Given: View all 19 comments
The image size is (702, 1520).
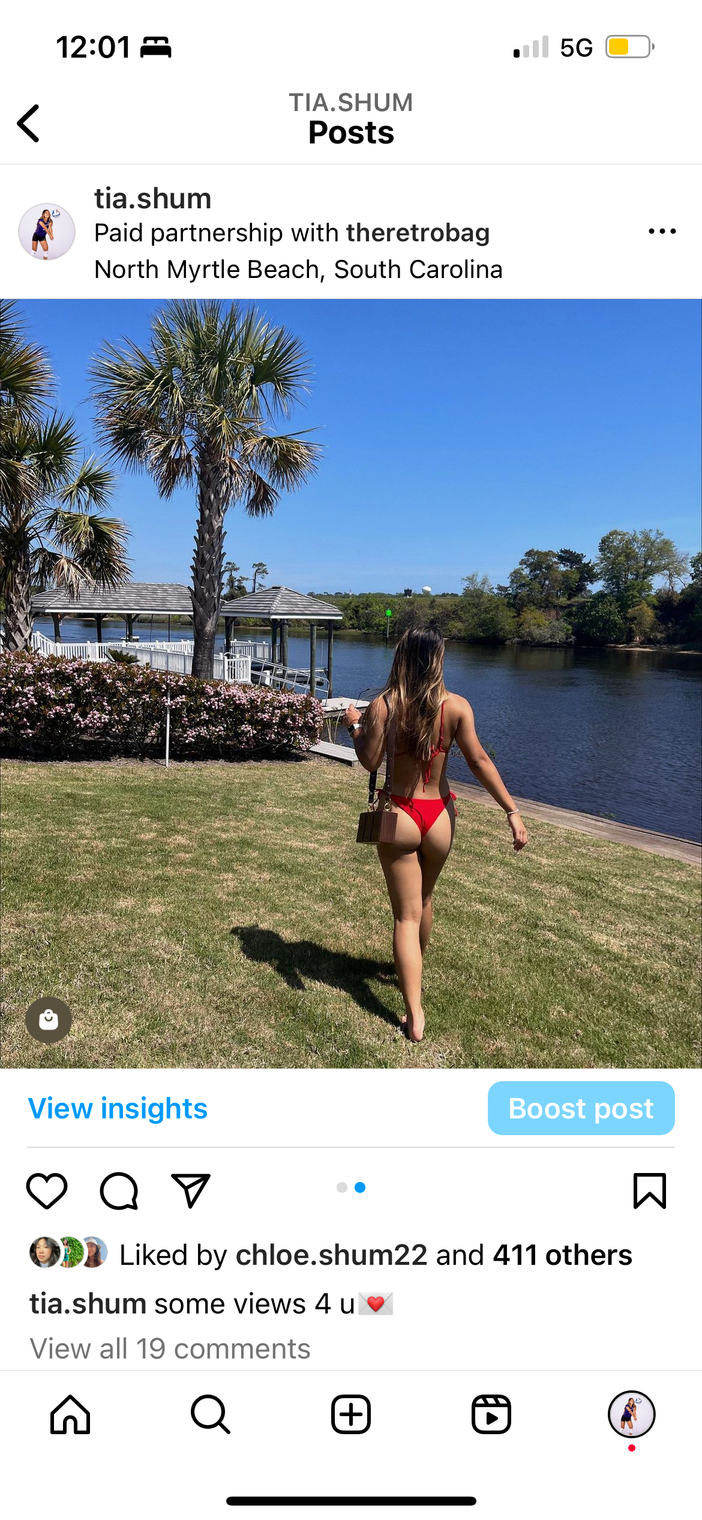Looking at the screenshot, I should [x=170, y=1349].
